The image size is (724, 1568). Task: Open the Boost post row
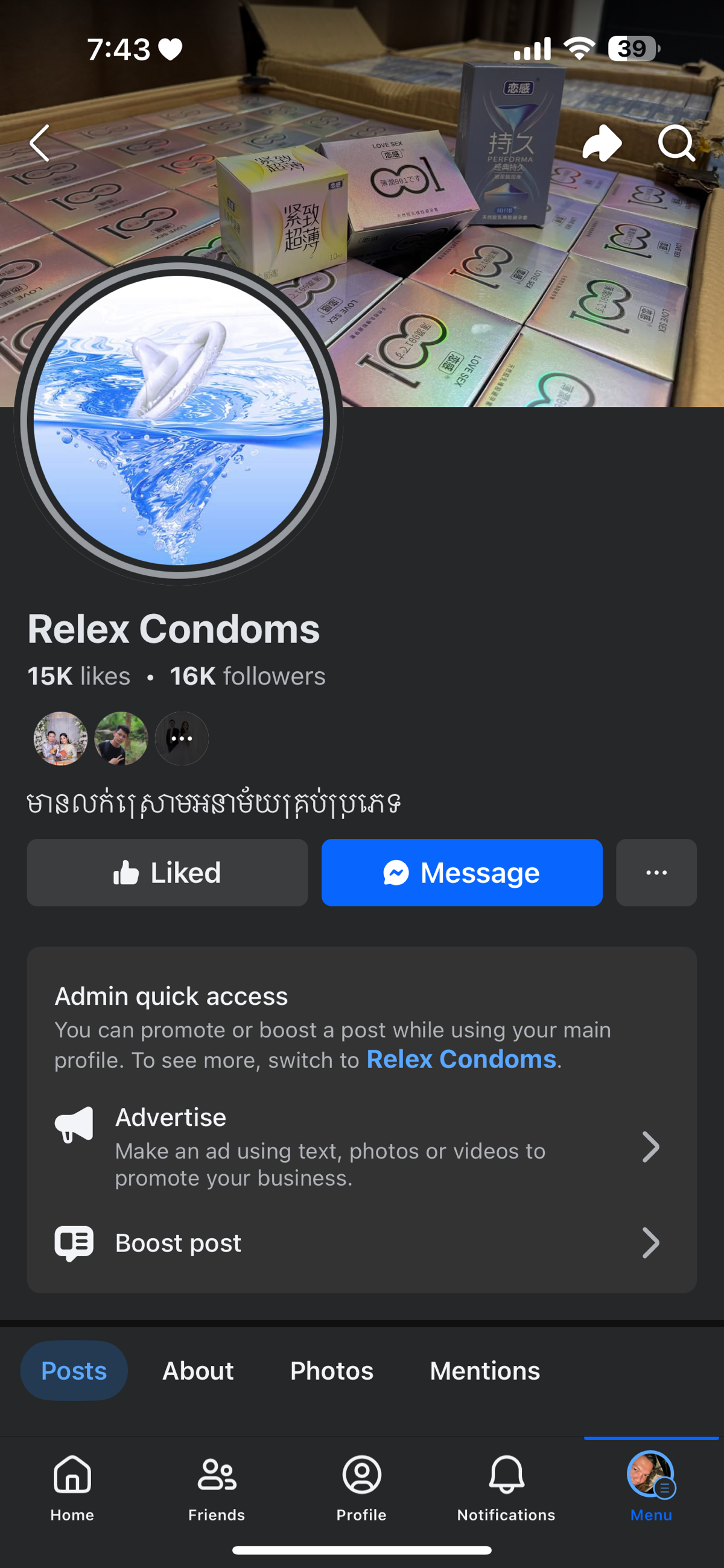(361, 1243)
